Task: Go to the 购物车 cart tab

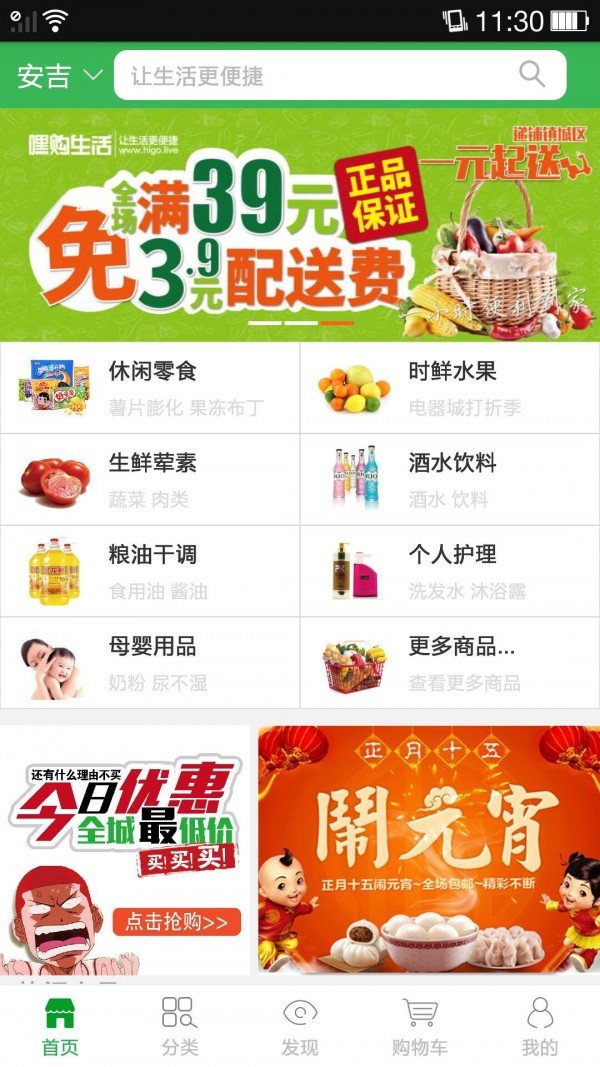Action: click(x=420, y=1027)
